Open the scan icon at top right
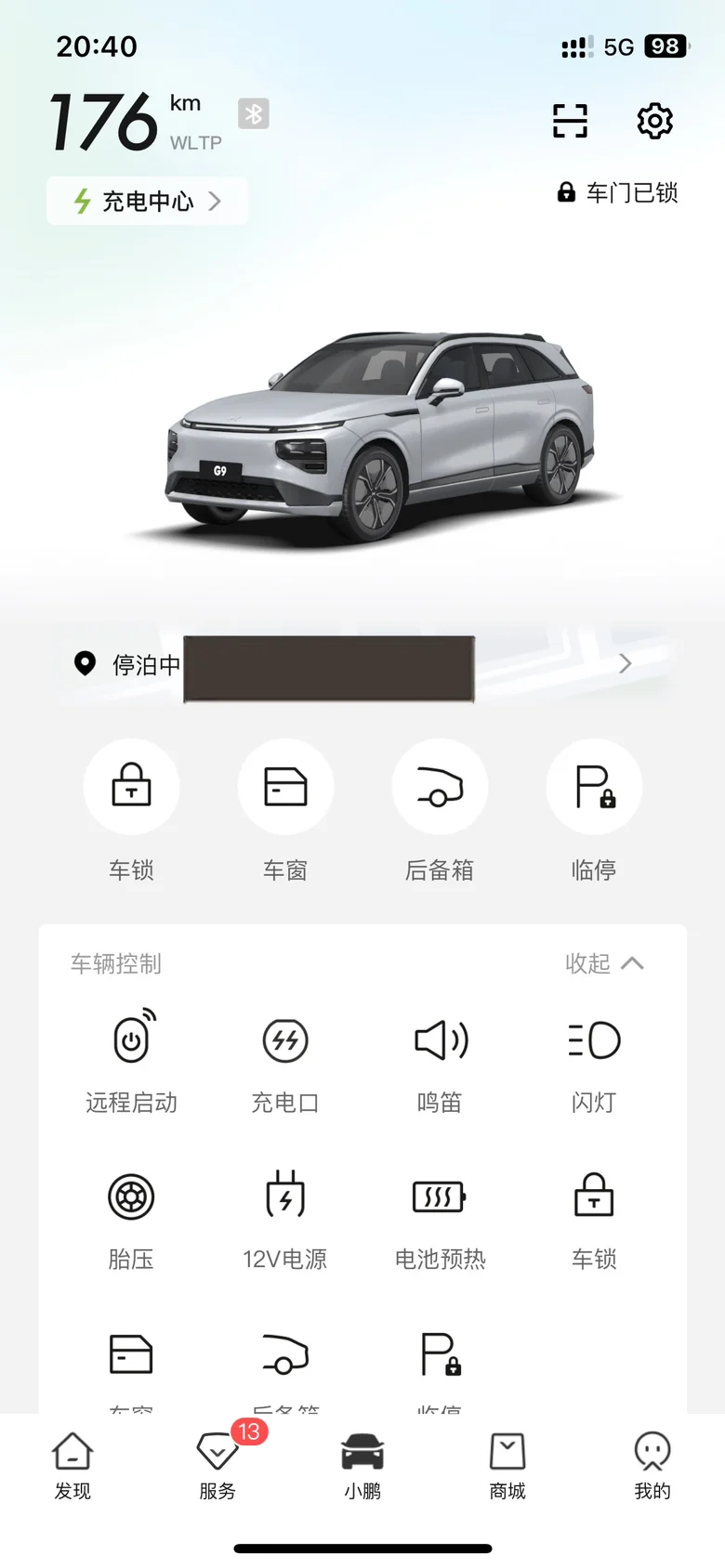 click(x=570, y=121)
